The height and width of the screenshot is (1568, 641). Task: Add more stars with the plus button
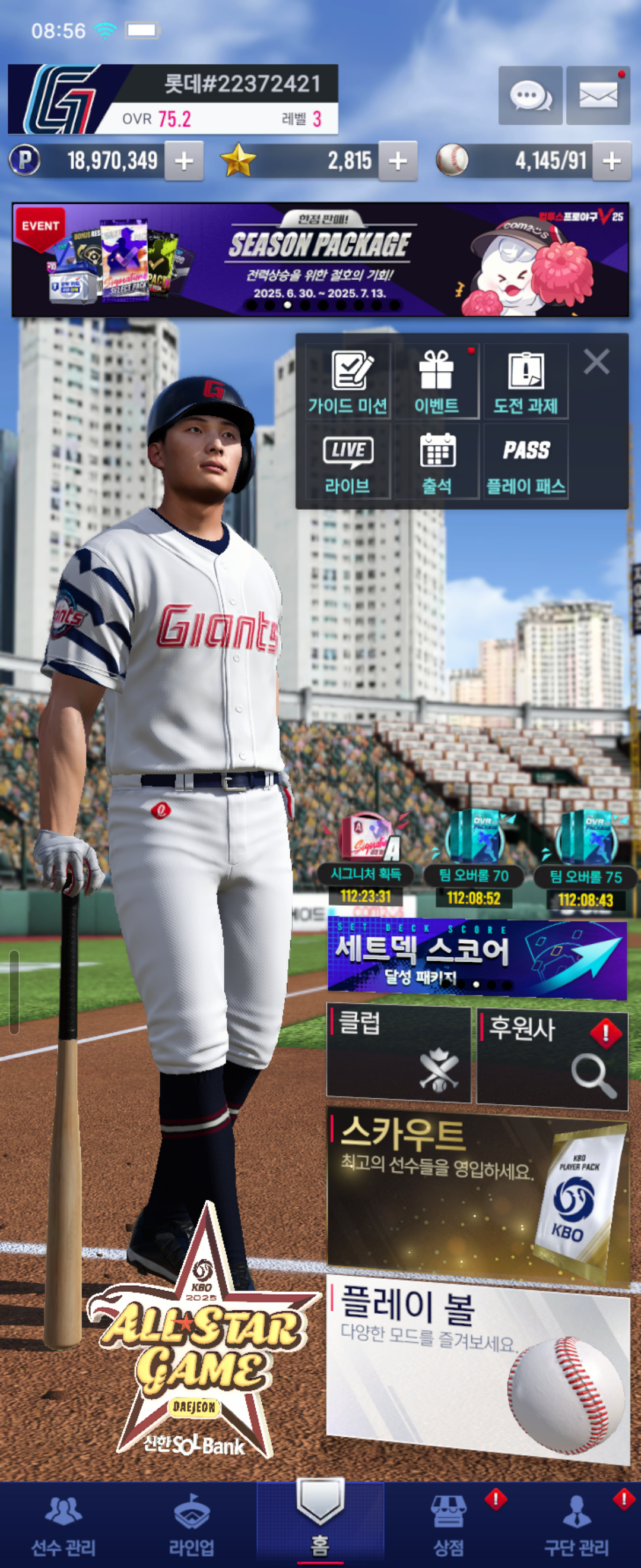(398, 161)
